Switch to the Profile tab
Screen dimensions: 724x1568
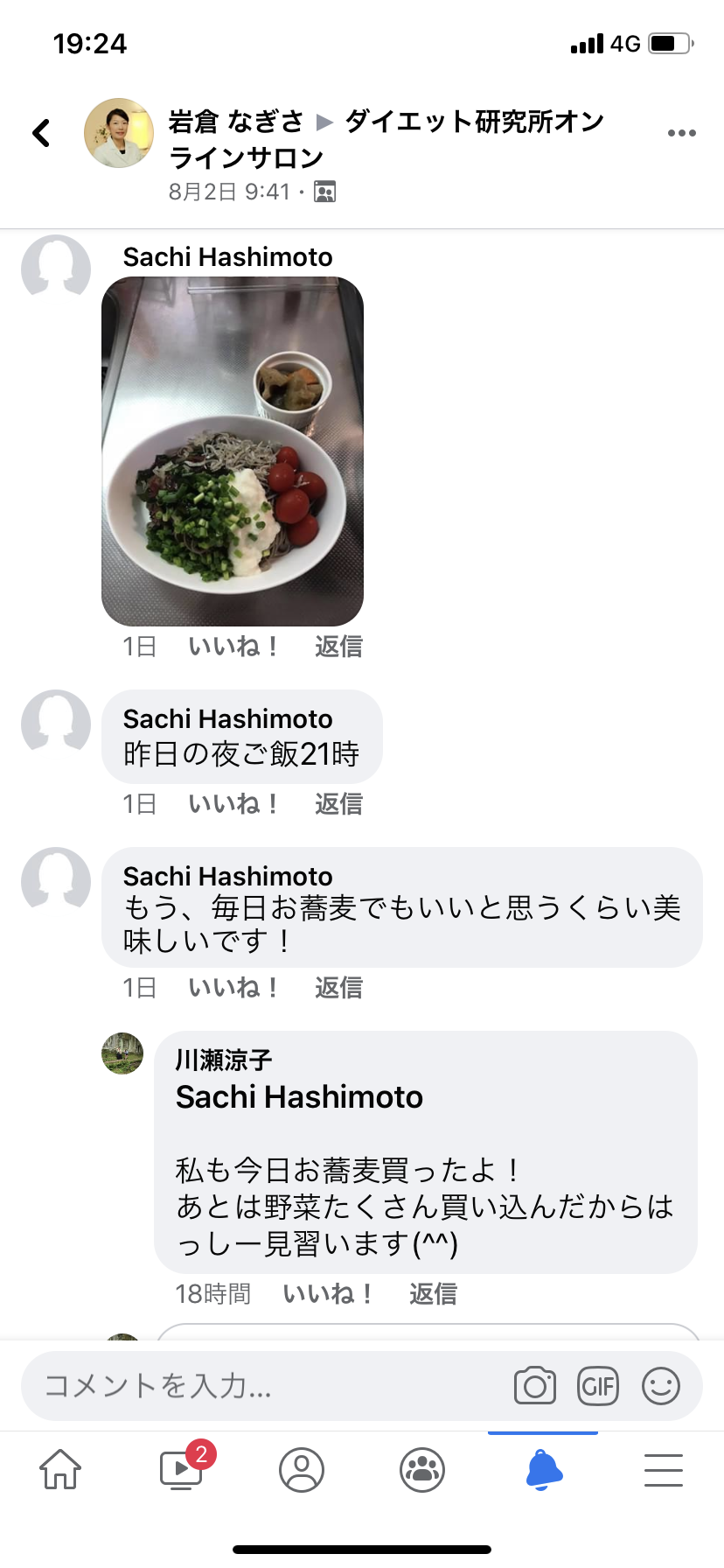(x=302, y=1469)
